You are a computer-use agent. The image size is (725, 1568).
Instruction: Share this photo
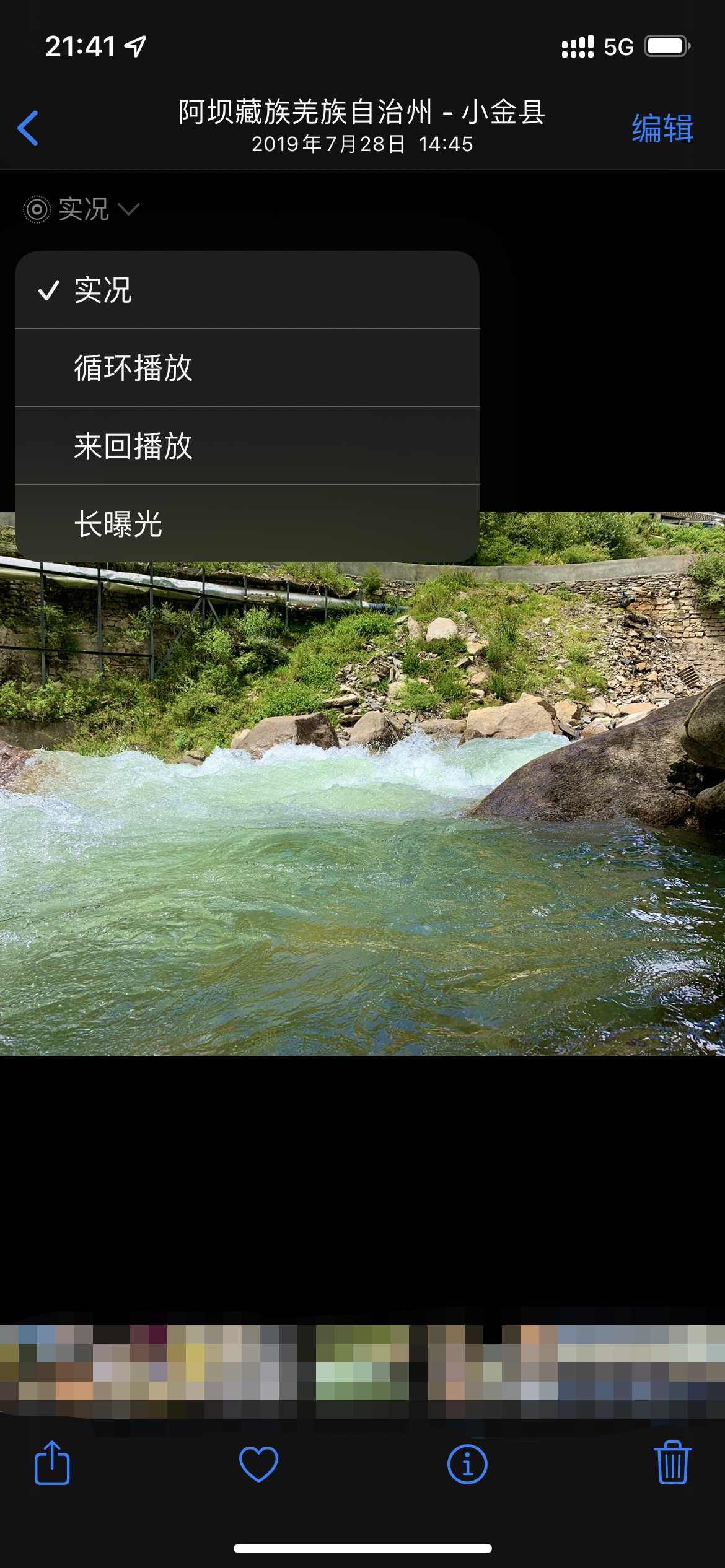[x=52, y=1463]
